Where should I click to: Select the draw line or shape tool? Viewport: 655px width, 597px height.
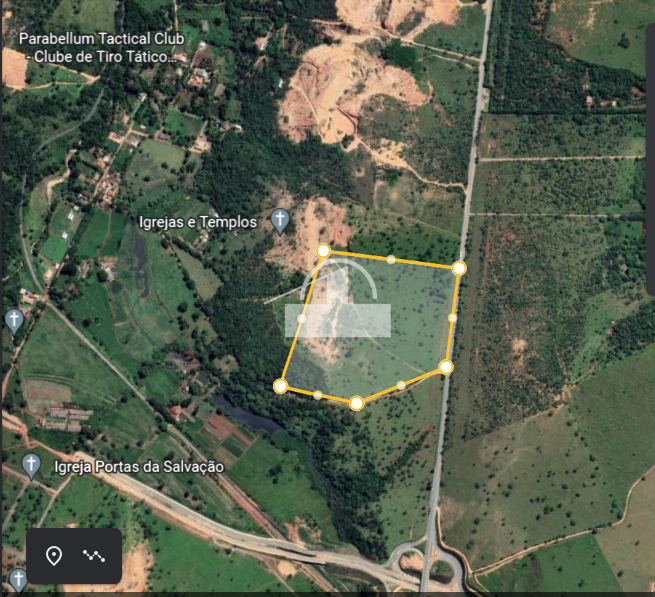pos(94,556)
